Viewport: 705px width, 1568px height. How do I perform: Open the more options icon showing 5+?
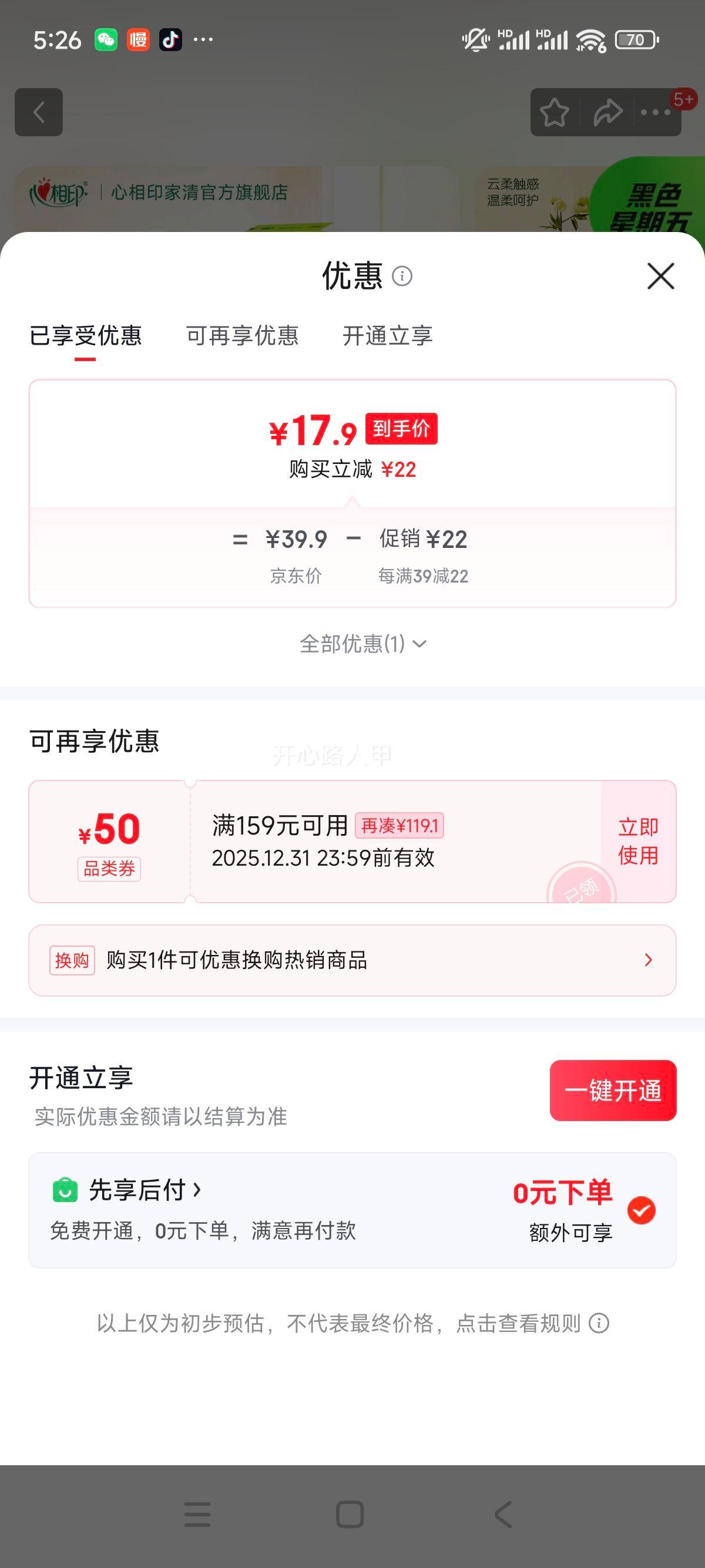pyautogui.click(x=656, y=112)
